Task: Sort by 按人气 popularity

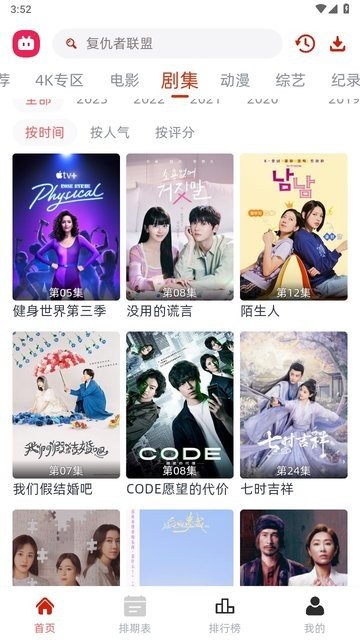Action: point(110,132)
